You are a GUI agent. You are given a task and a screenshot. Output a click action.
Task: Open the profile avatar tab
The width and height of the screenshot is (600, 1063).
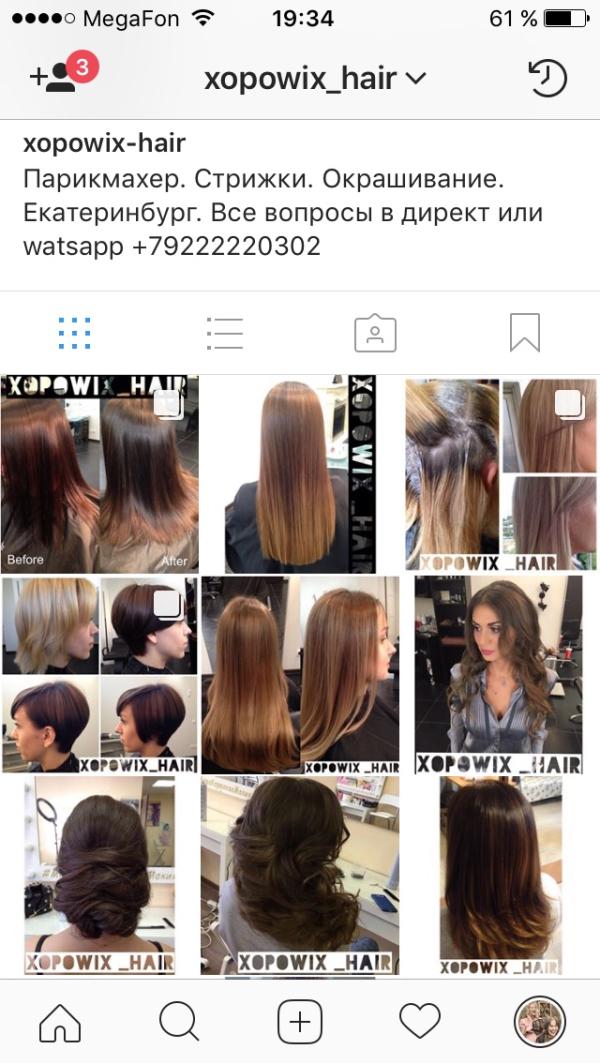point(540,1022)
